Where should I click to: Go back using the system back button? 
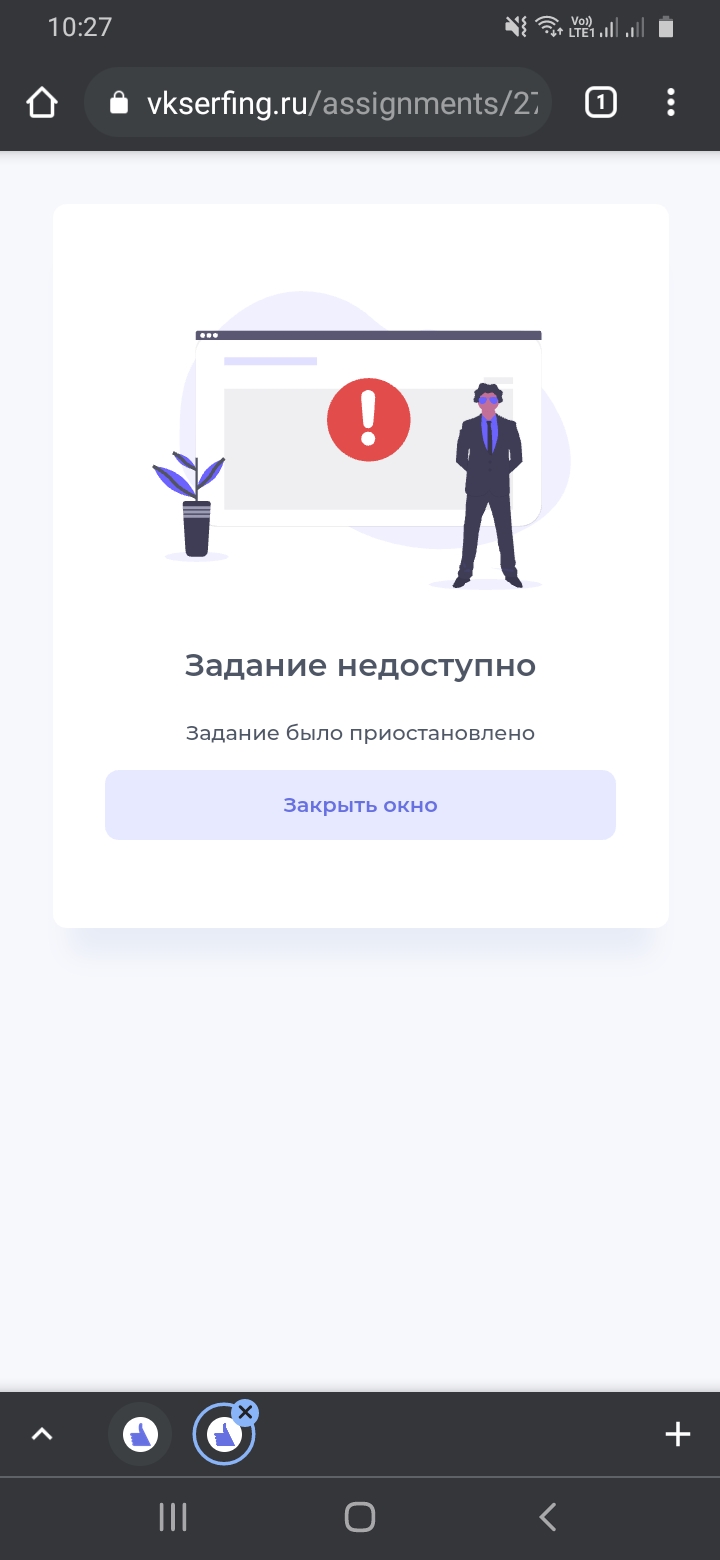547,1517
